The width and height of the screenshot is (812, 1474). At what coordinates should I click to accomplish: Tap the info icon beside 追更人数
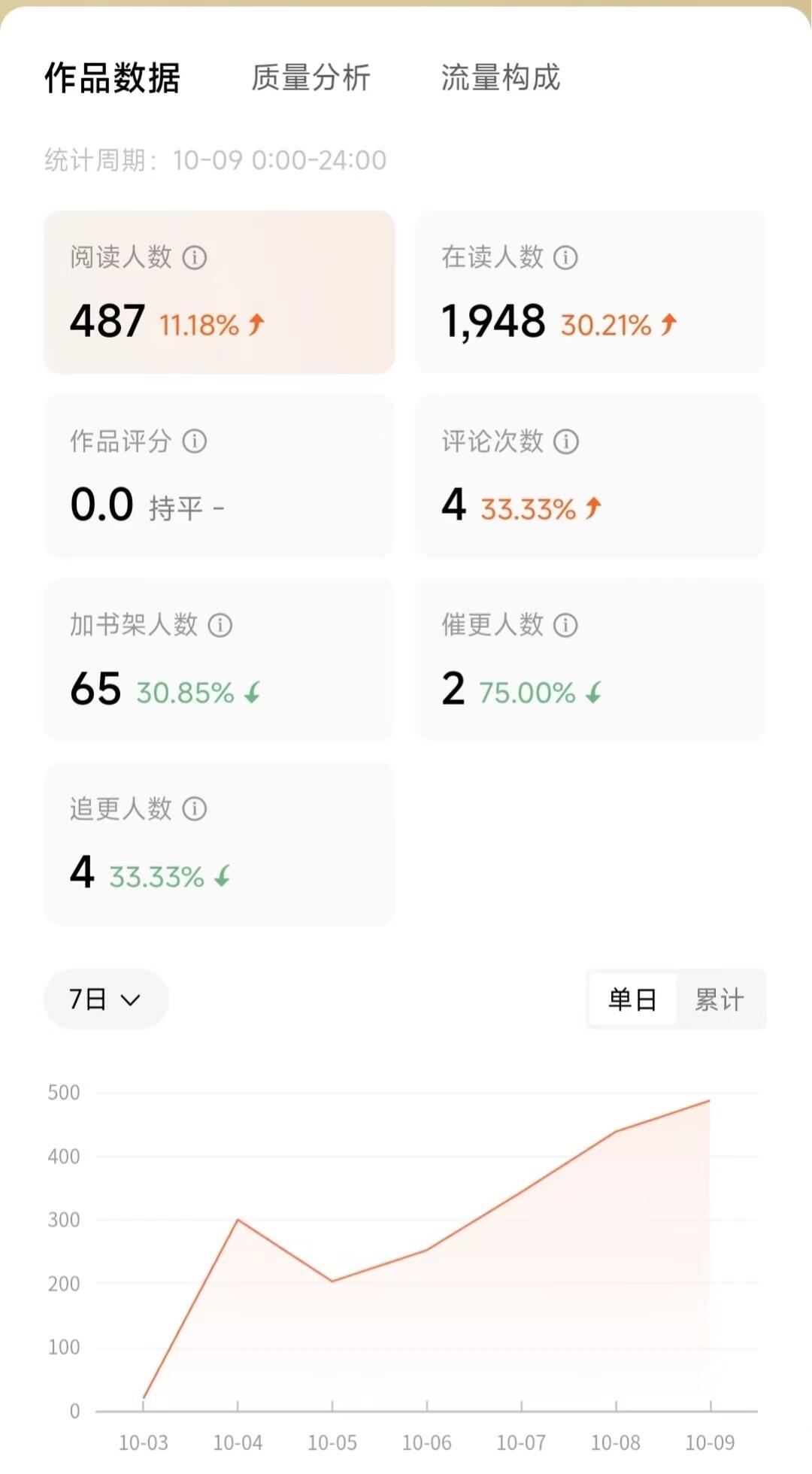195,809
